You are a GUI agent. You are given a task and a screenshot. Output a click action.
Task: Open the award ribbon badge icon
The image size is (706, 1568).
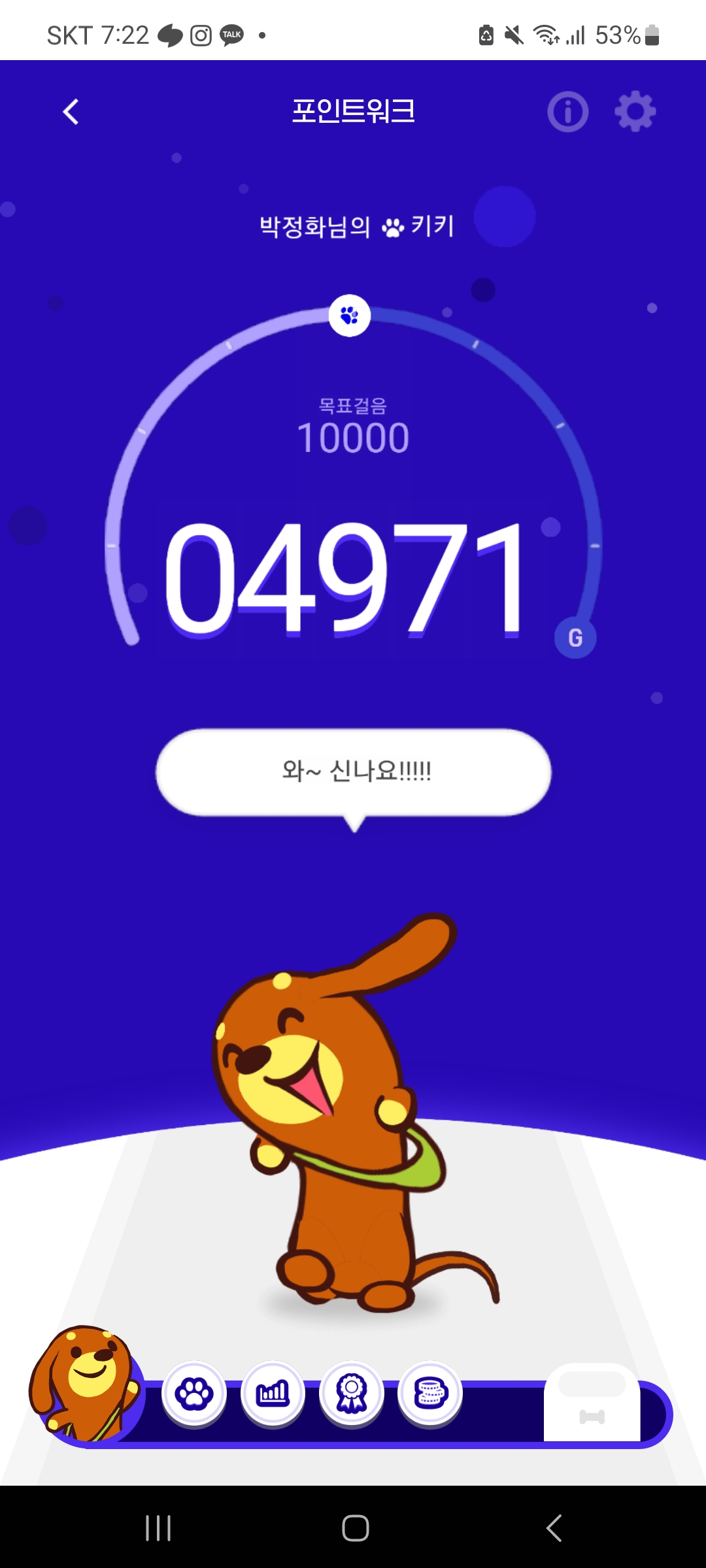coord(352,1394)
